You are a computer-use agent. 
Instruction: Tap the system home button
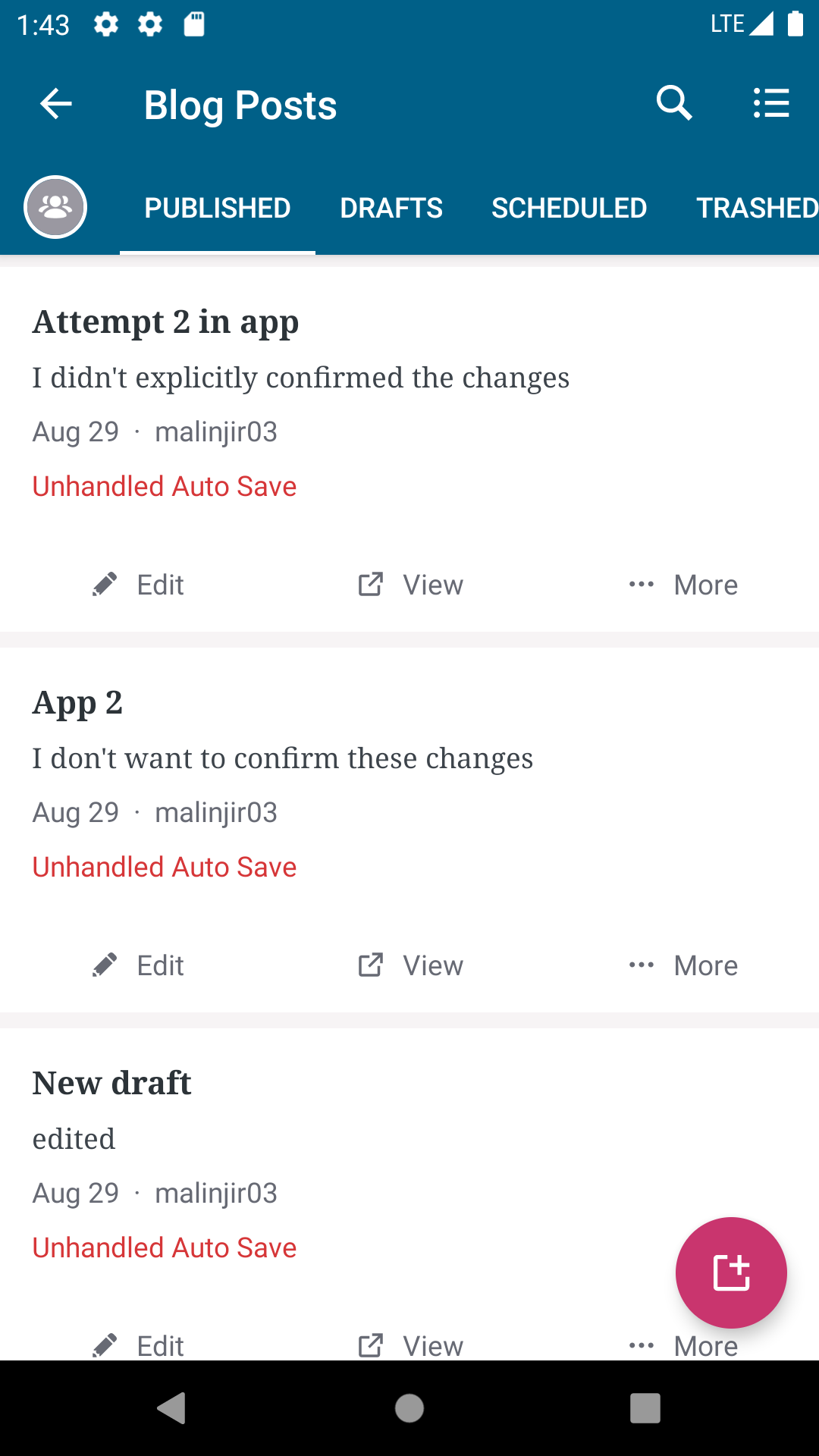409,1408
